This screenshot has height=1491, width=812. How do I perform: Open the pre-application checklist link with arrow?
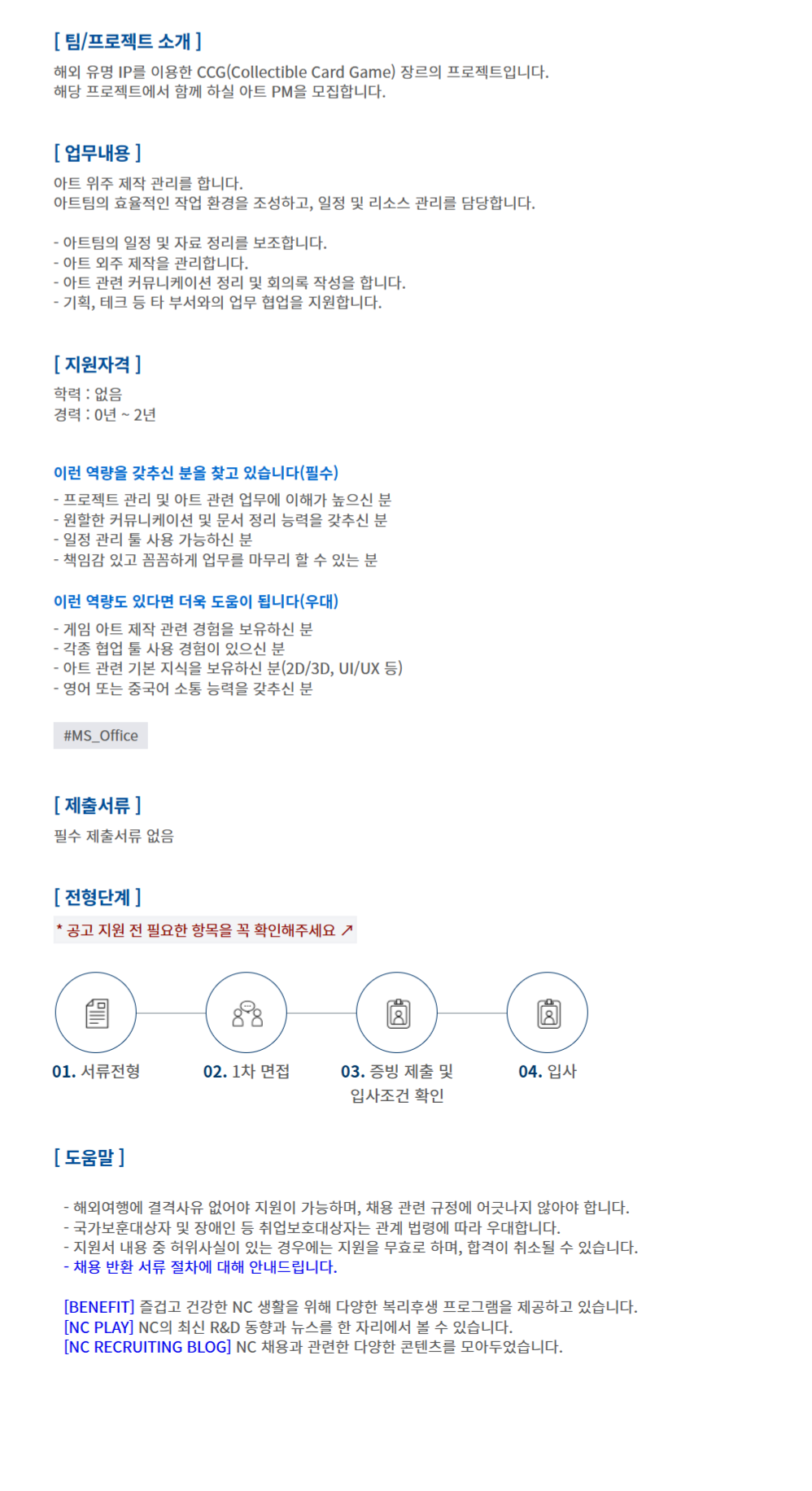click(x=205, y=930)
